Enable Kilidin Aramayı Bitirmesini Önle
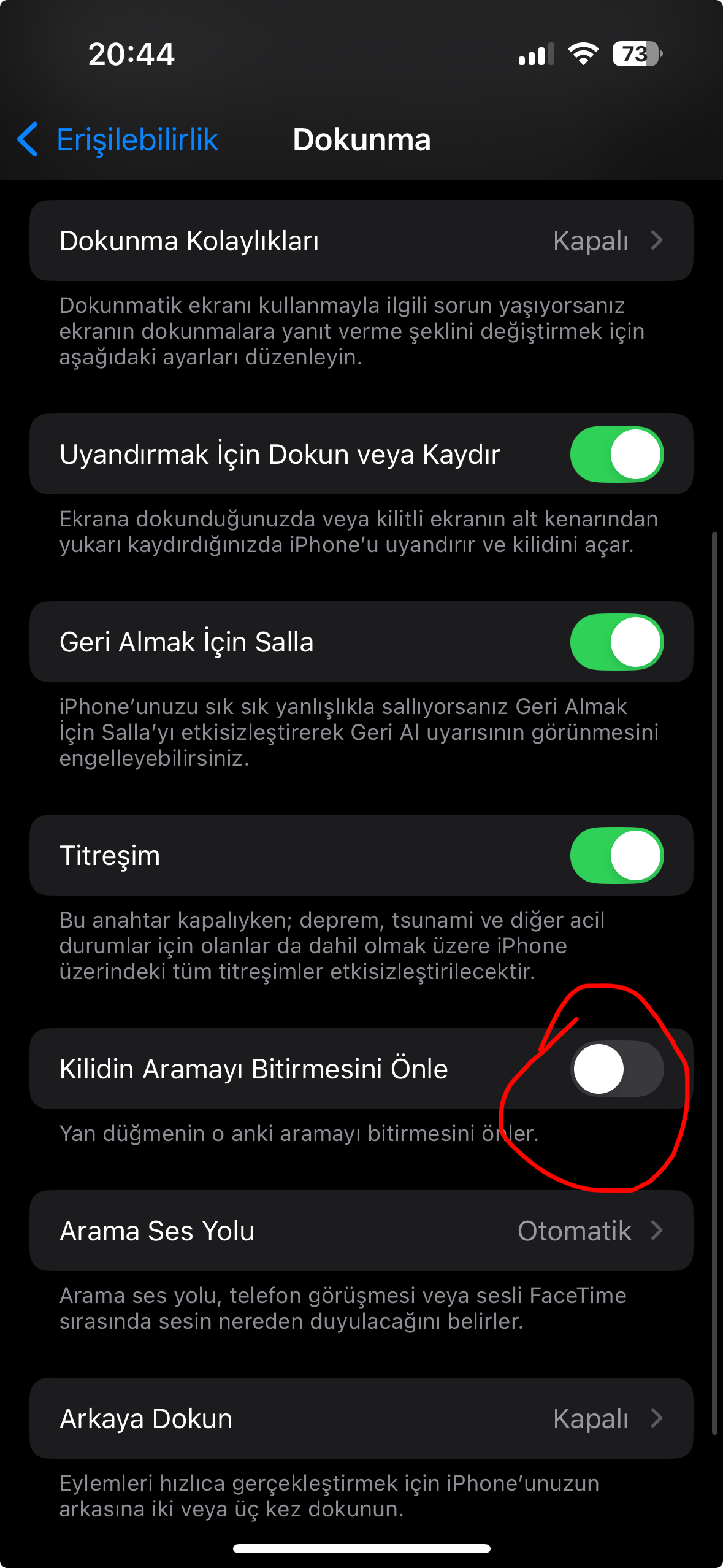Image resolution: width=723 pixels, height=1568 pixels. pos(616,1069)
